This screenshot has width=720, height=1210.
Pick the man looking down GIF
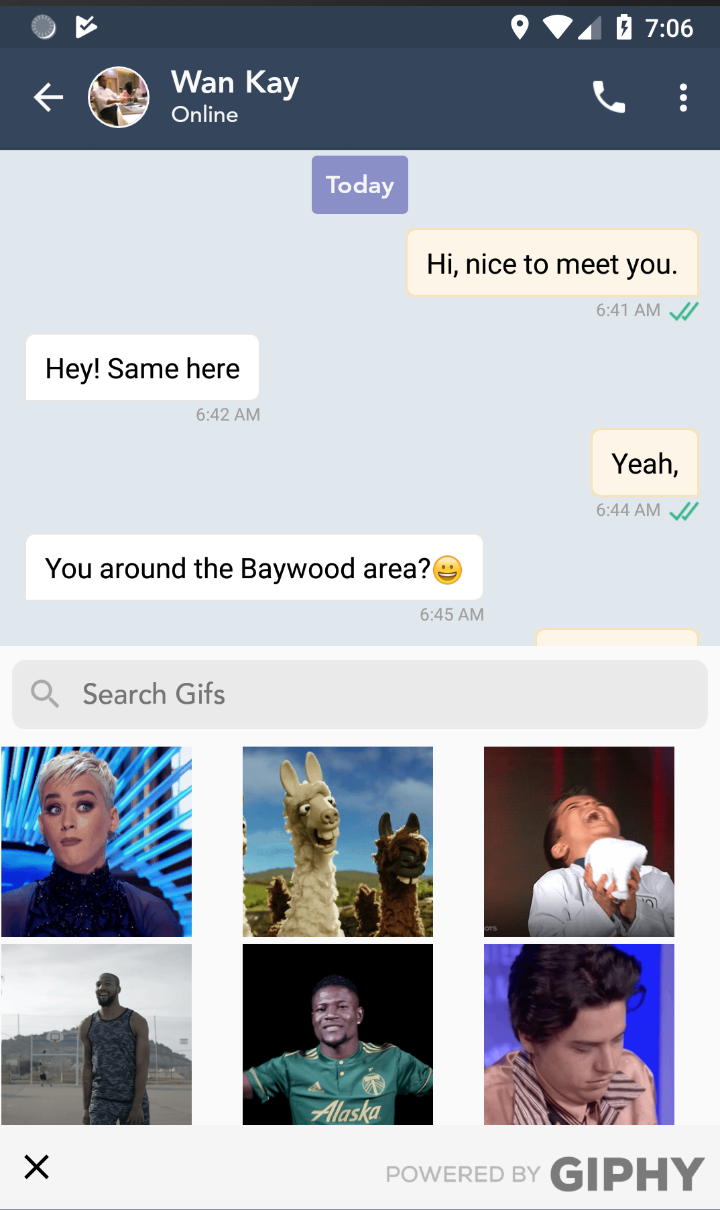(x=579, y=1034)
